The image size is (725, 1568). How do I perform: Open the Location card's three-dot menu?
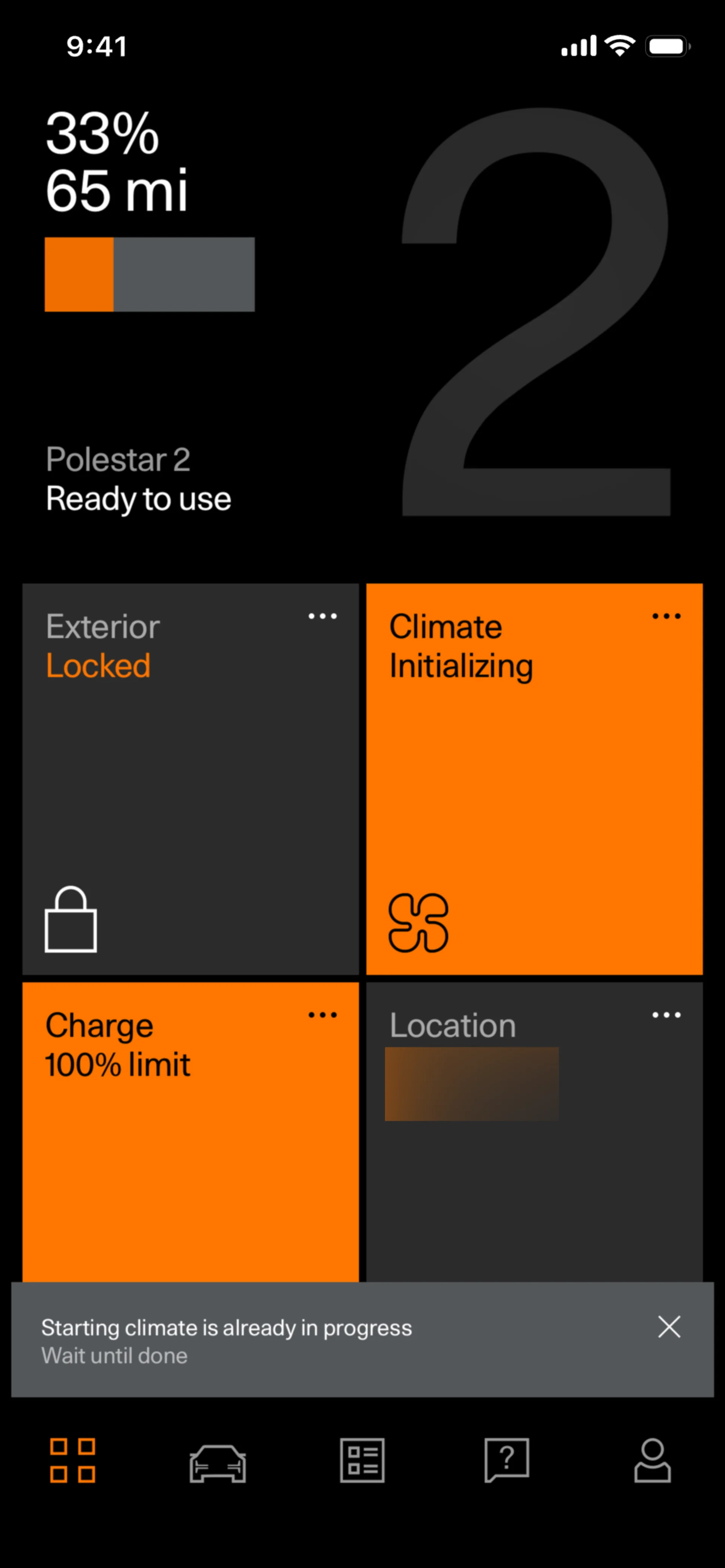pyautogui.click(x=666, y=1015)
